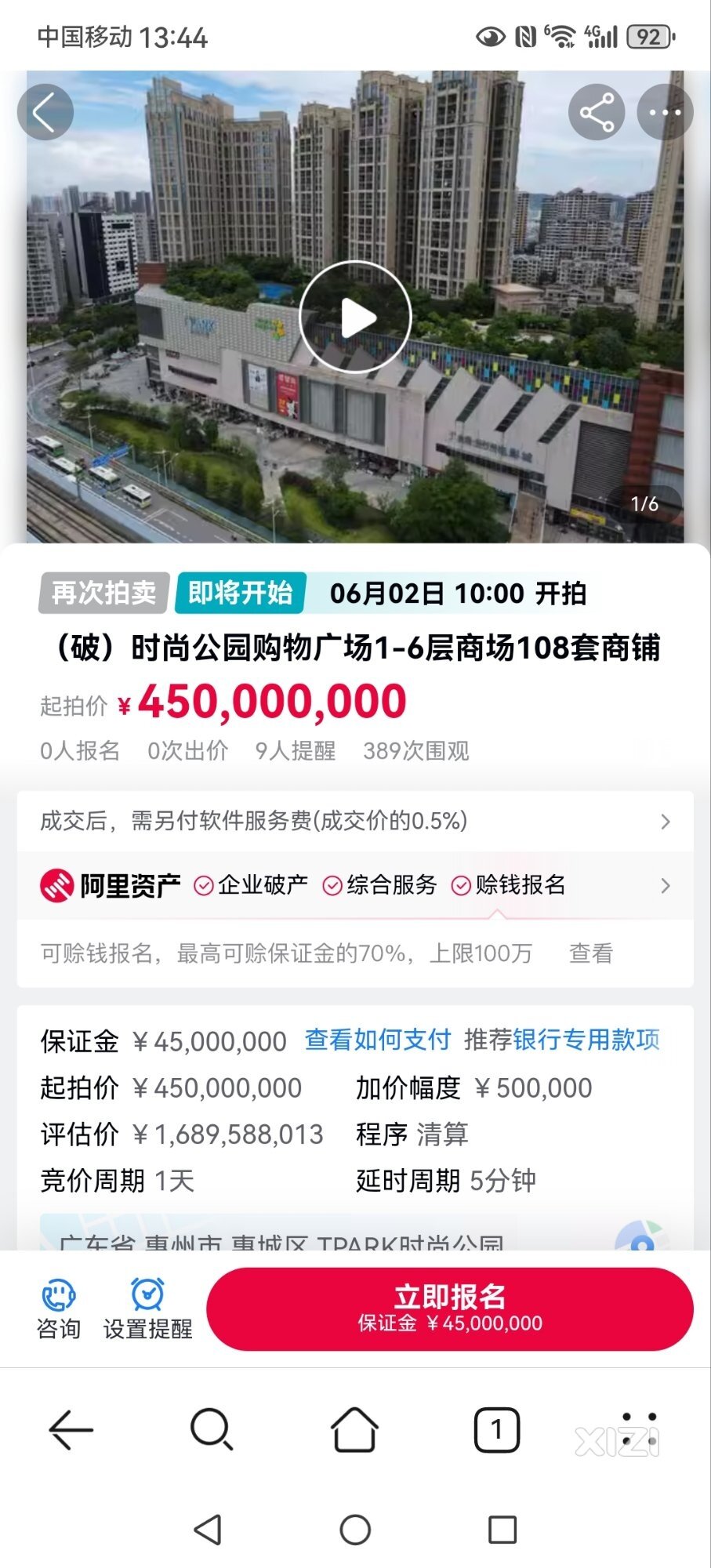
Task: Play the property video
Action: click(x=355, y=318)
